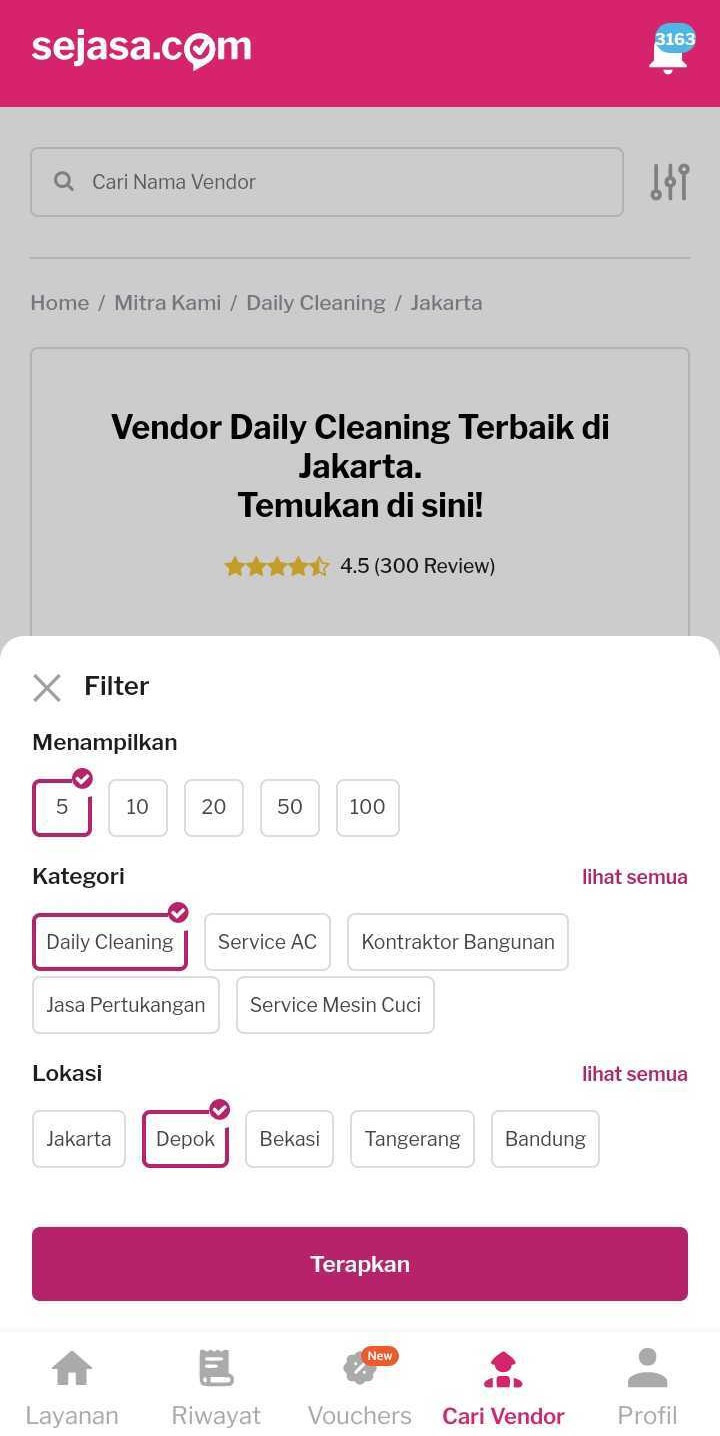Tap the Vouchers icon with New badge
The width and height of the screenshot is (720, 1436).
pos(359,1370)
